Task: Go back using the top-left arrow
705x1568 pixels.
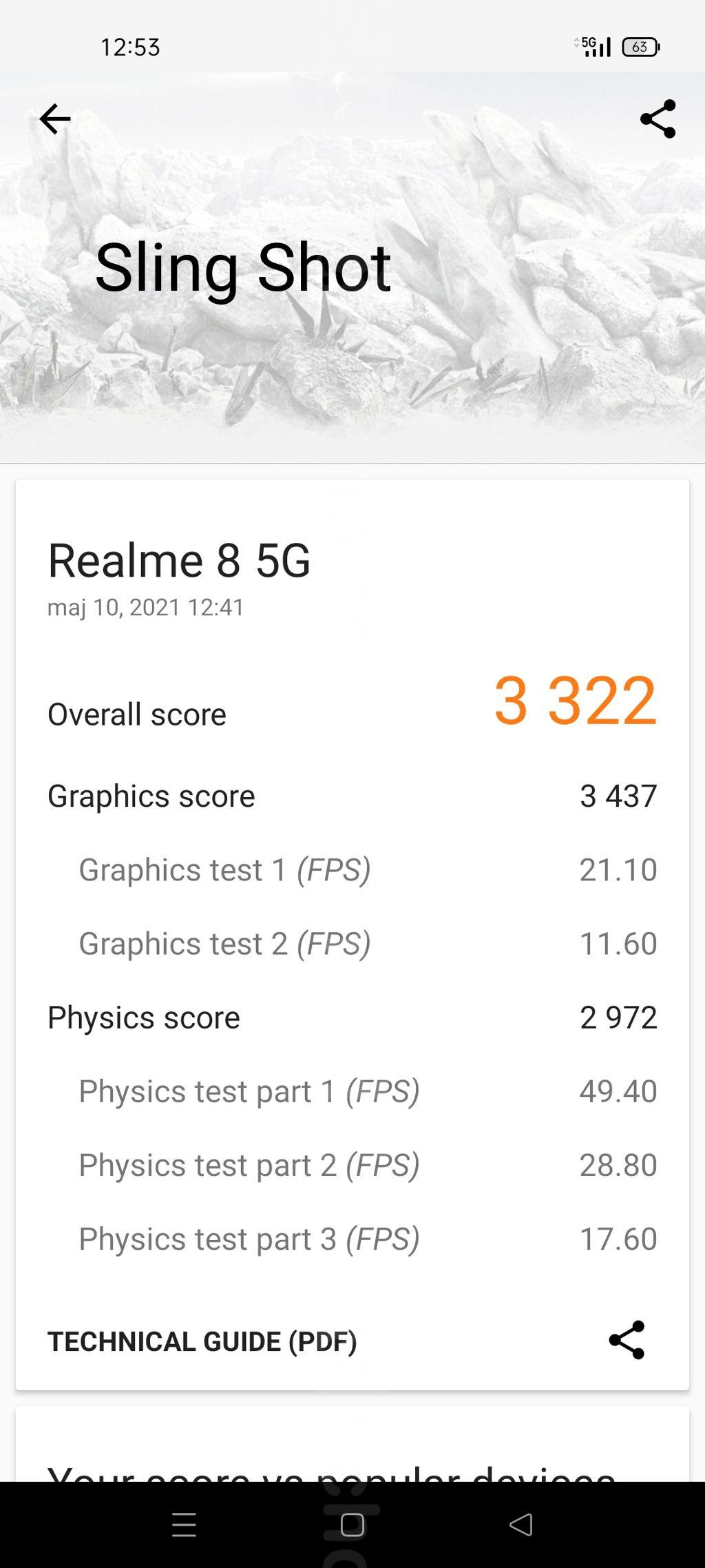Action: (x=55, y=119)
